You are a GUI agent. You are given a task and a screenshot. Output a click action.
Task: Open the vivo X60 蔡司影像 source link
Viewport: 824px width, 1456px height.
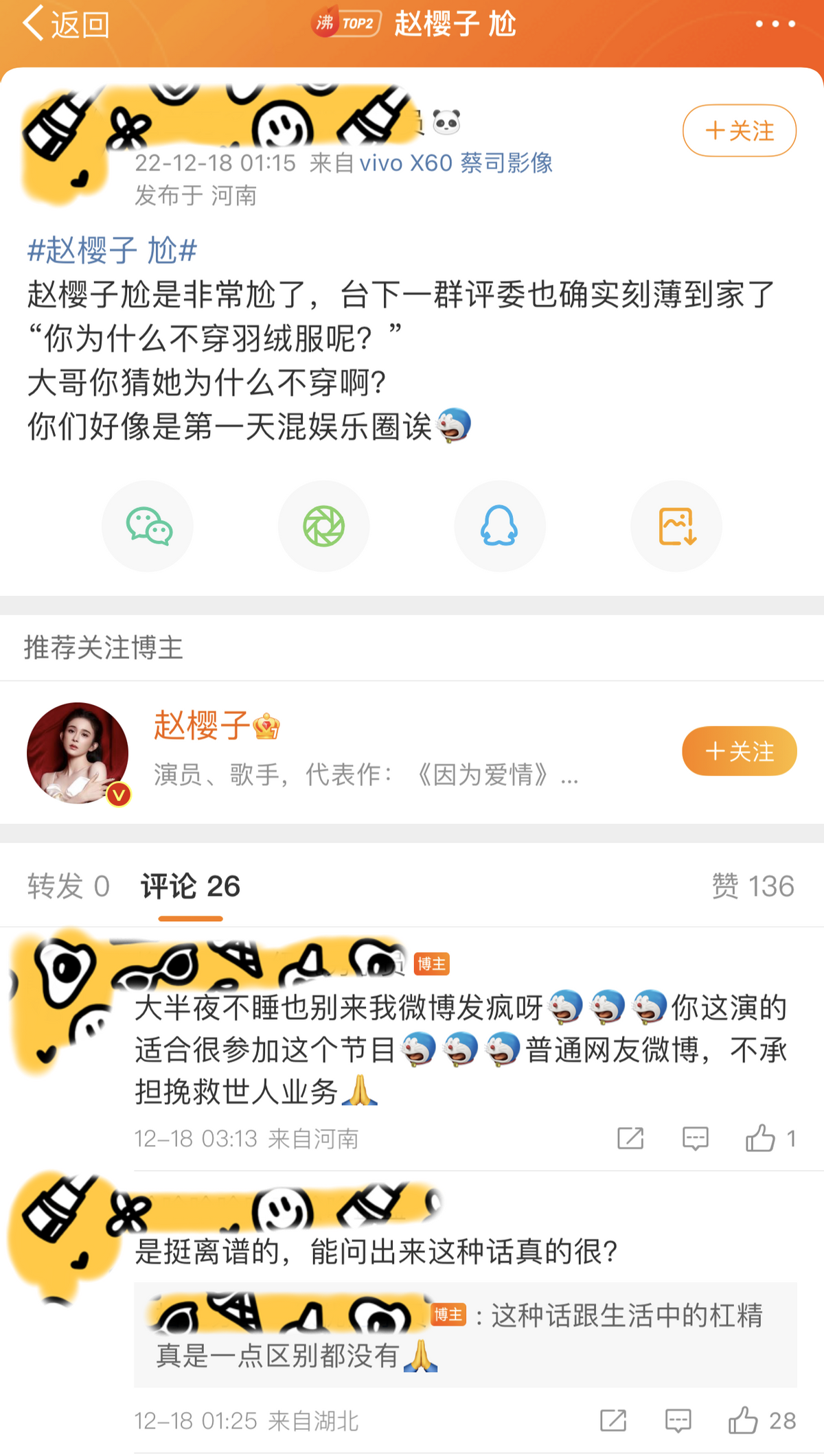coord(456,163)
